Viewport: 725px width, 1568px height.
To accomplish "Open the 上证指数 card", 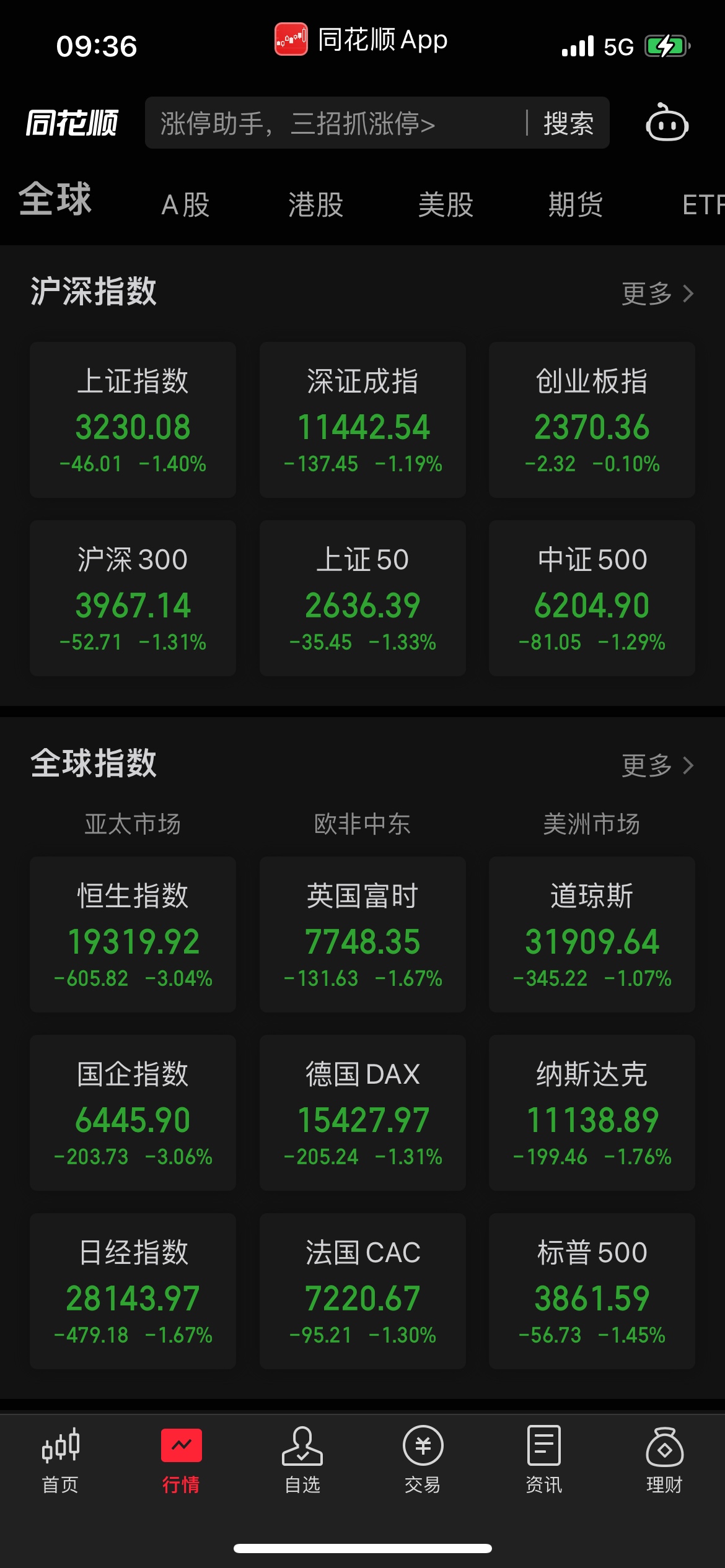I will [x=133, y=420].
